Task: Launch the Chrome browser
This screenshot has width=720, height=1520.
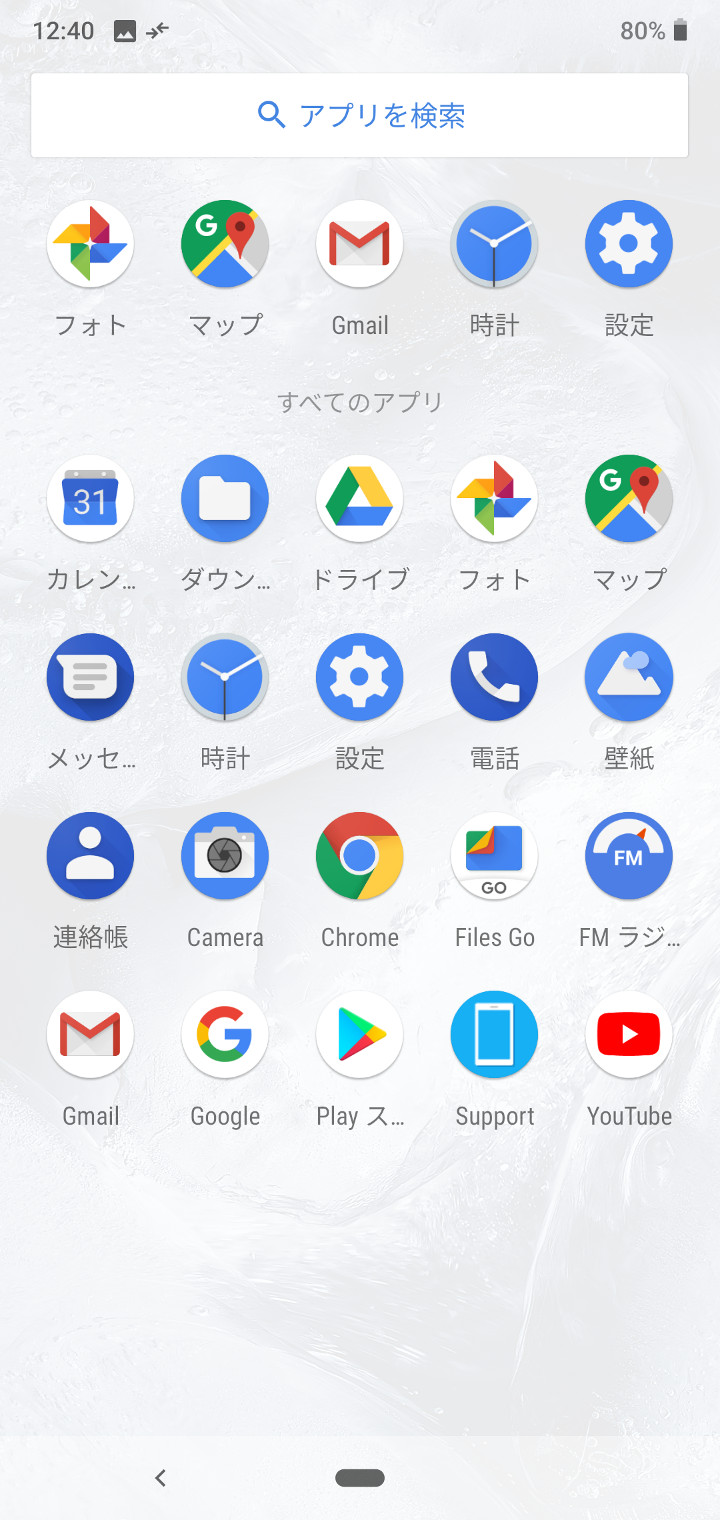Action: point(360,856)
